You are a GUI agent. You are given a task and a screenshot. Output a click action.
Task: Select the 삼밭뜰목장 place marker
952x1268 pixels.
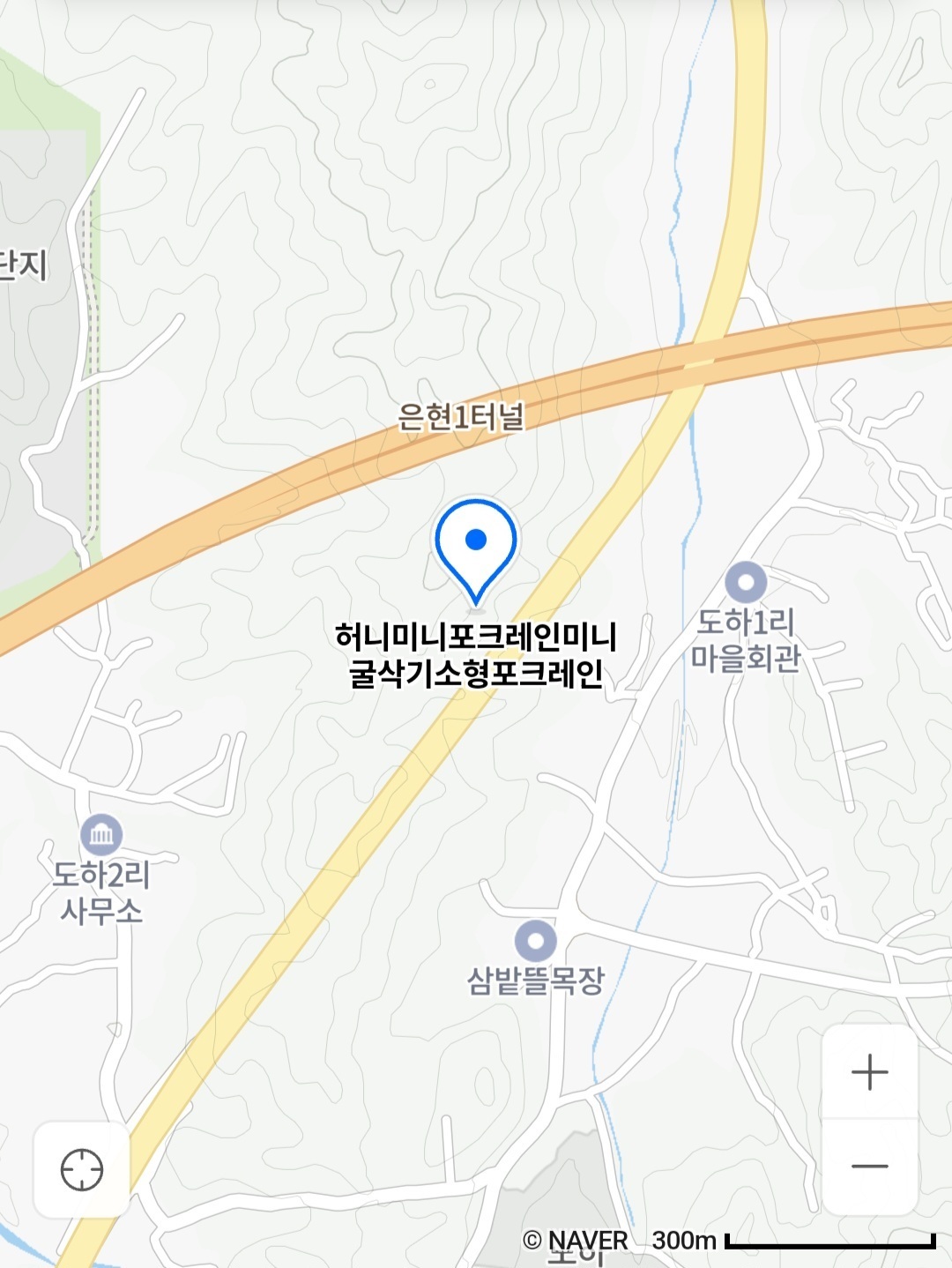pyautogui.click(x=535, y=941)
